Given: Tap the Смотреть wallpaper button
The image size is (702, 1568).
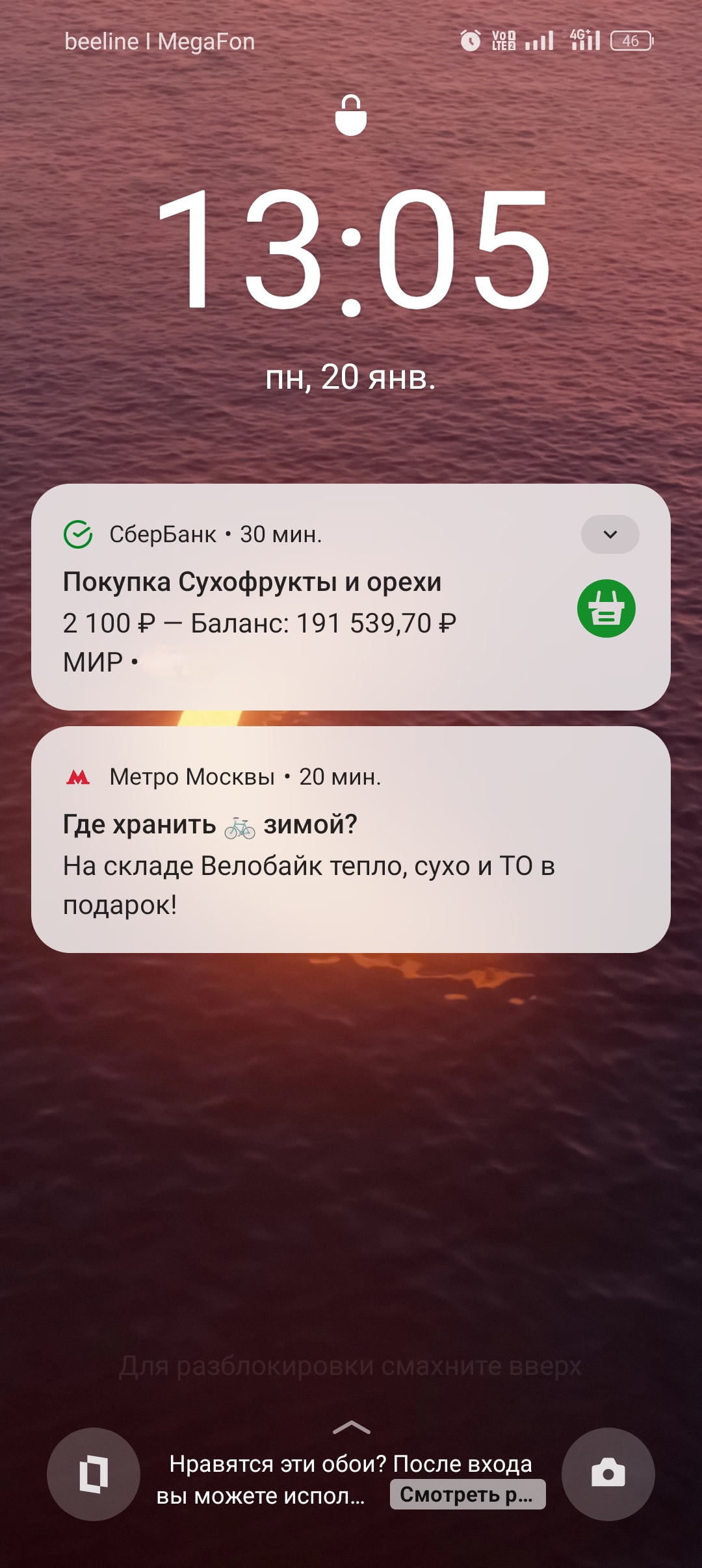Looking at the screenshot, I should click(x=467, y=1494).
